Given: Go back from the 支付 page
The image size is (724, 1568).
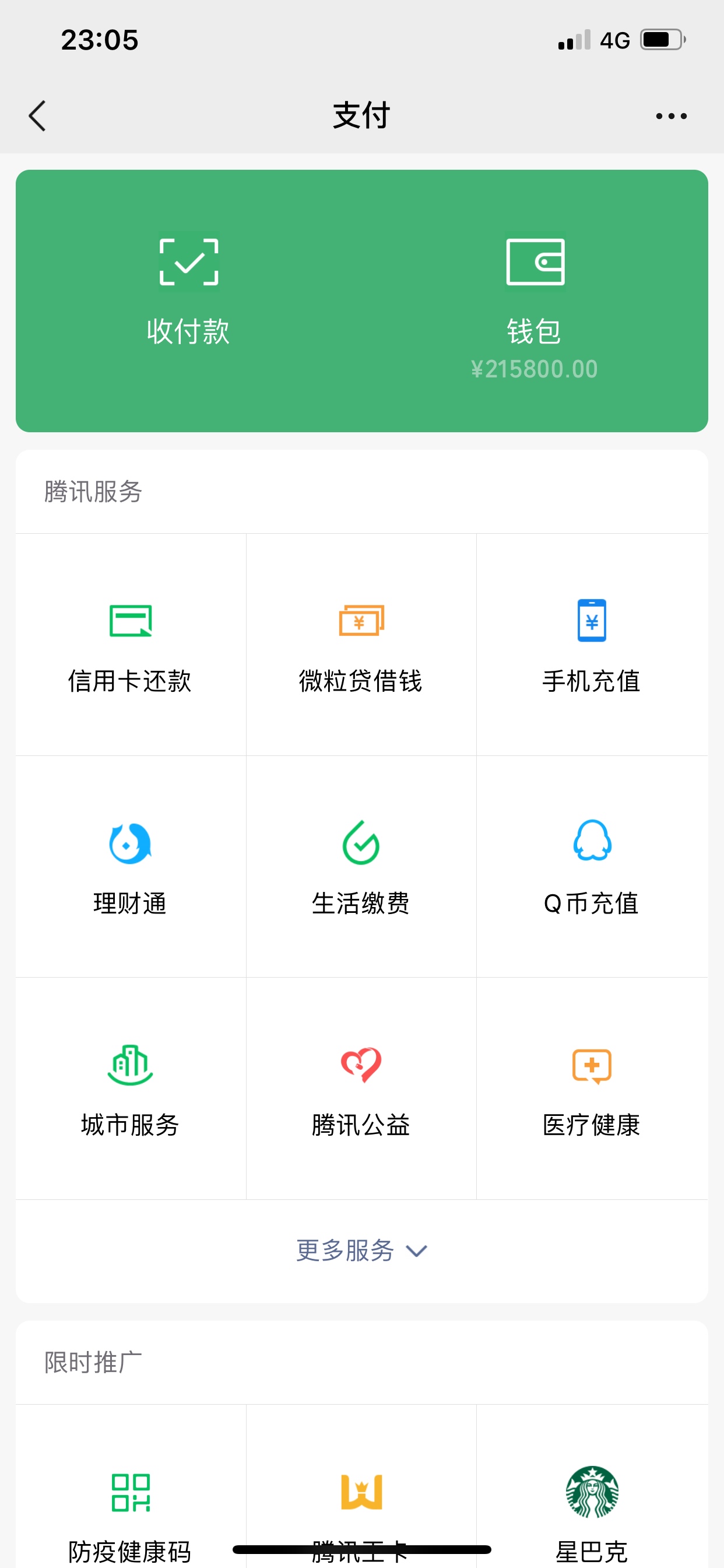Looking at the screenshot, I should click(37, 116).
